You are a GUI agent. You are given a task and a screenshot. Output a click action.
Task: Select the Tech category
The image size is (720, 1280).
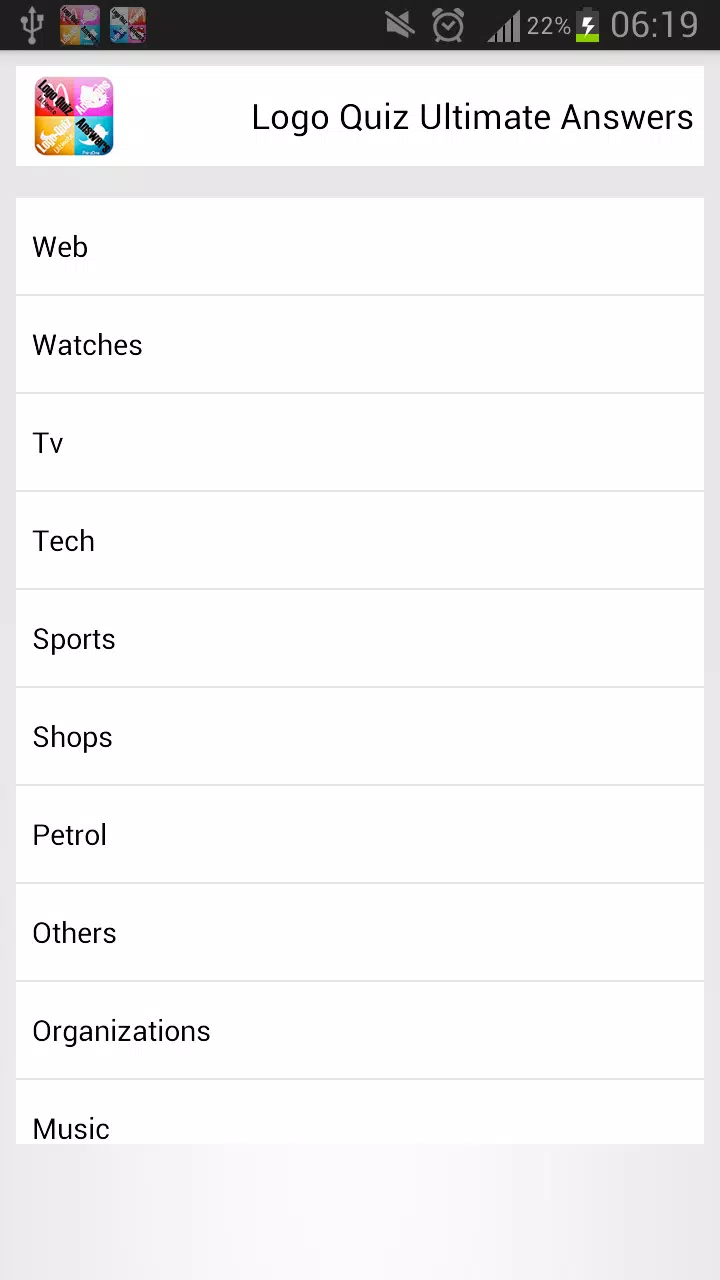coord(360,541)
